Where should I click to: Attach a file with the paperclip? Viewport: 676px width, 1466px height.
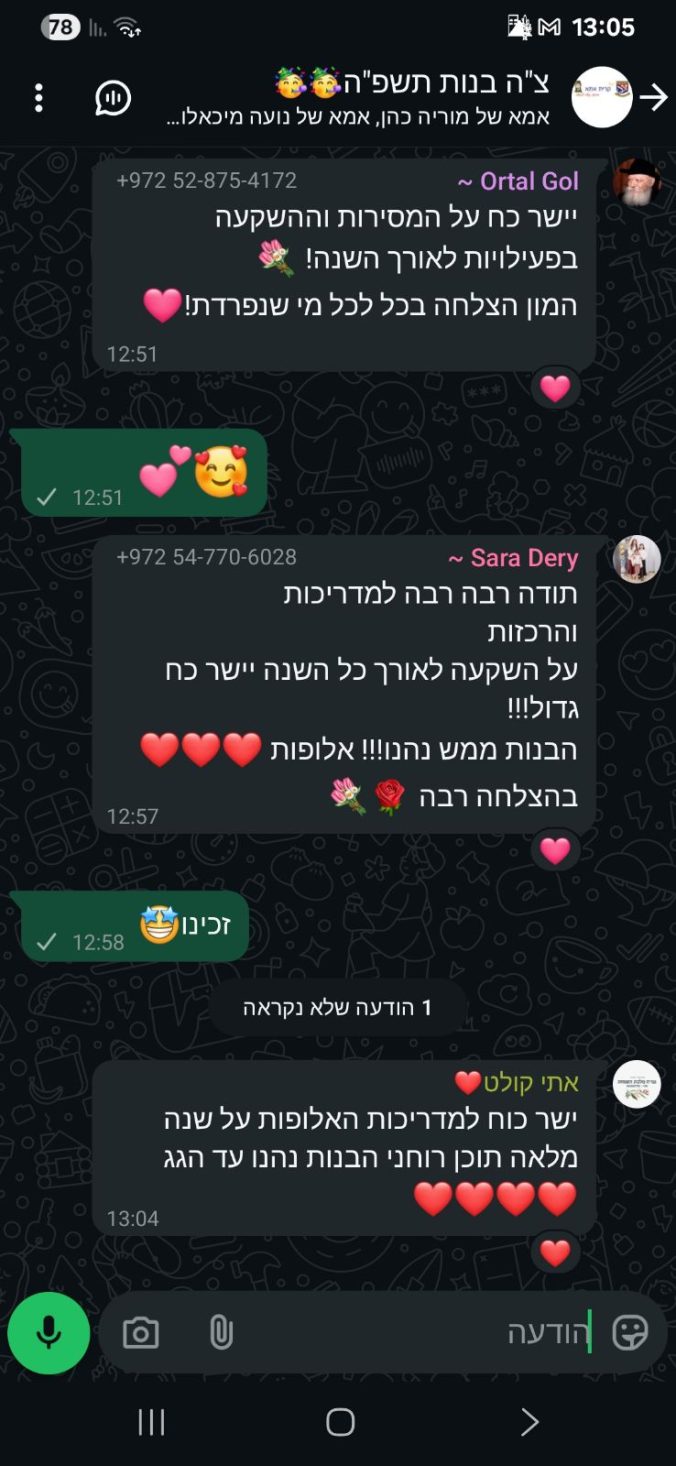pyautogui.click(x=221, y=1333)
